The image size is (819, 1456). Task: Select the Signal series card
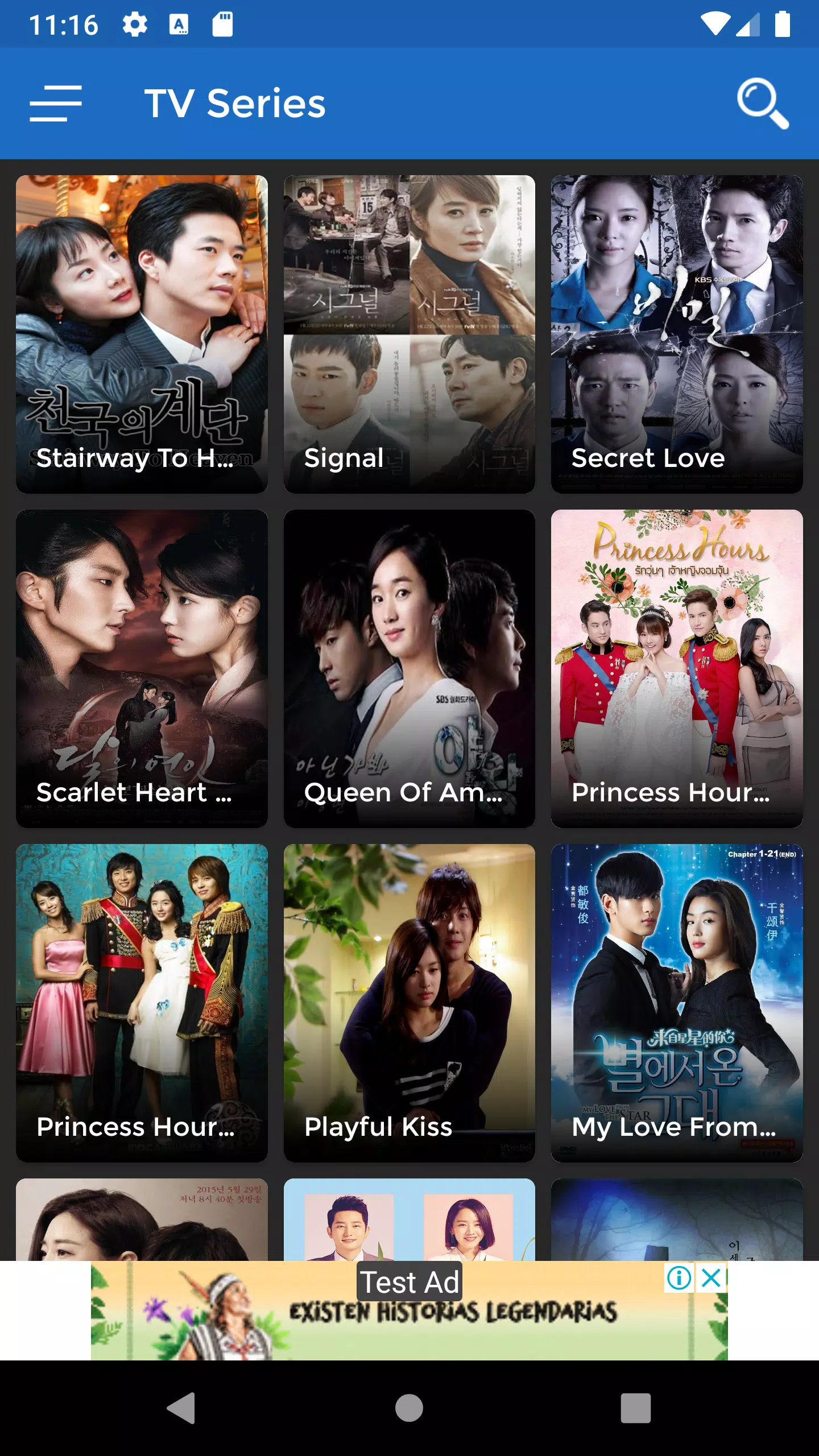[x=409, y=334]
